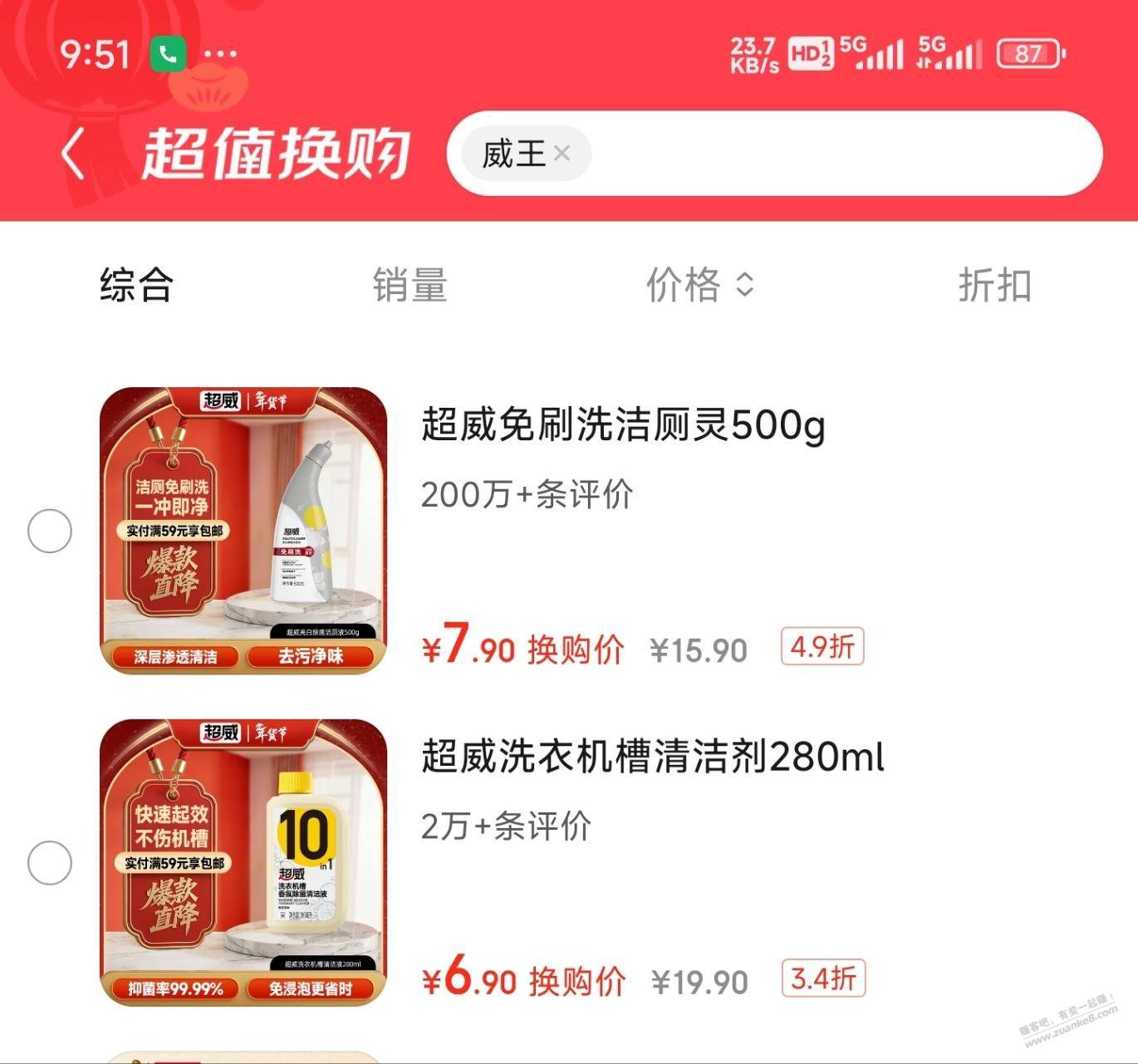The width and height of the screenshot is (1138, 1064).
Task: Select the 超威免刷洗洁厕灵500g radio button
Action: coord(50,531)
